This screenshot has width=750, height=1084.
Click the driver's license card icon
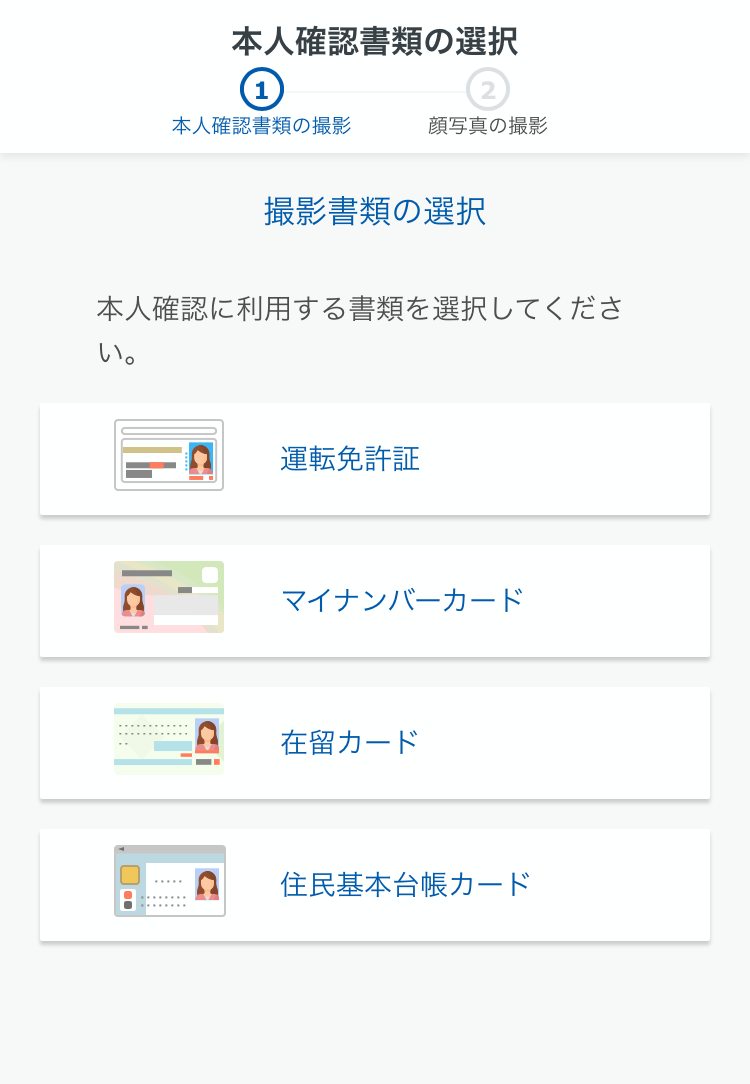click(168, 457)
